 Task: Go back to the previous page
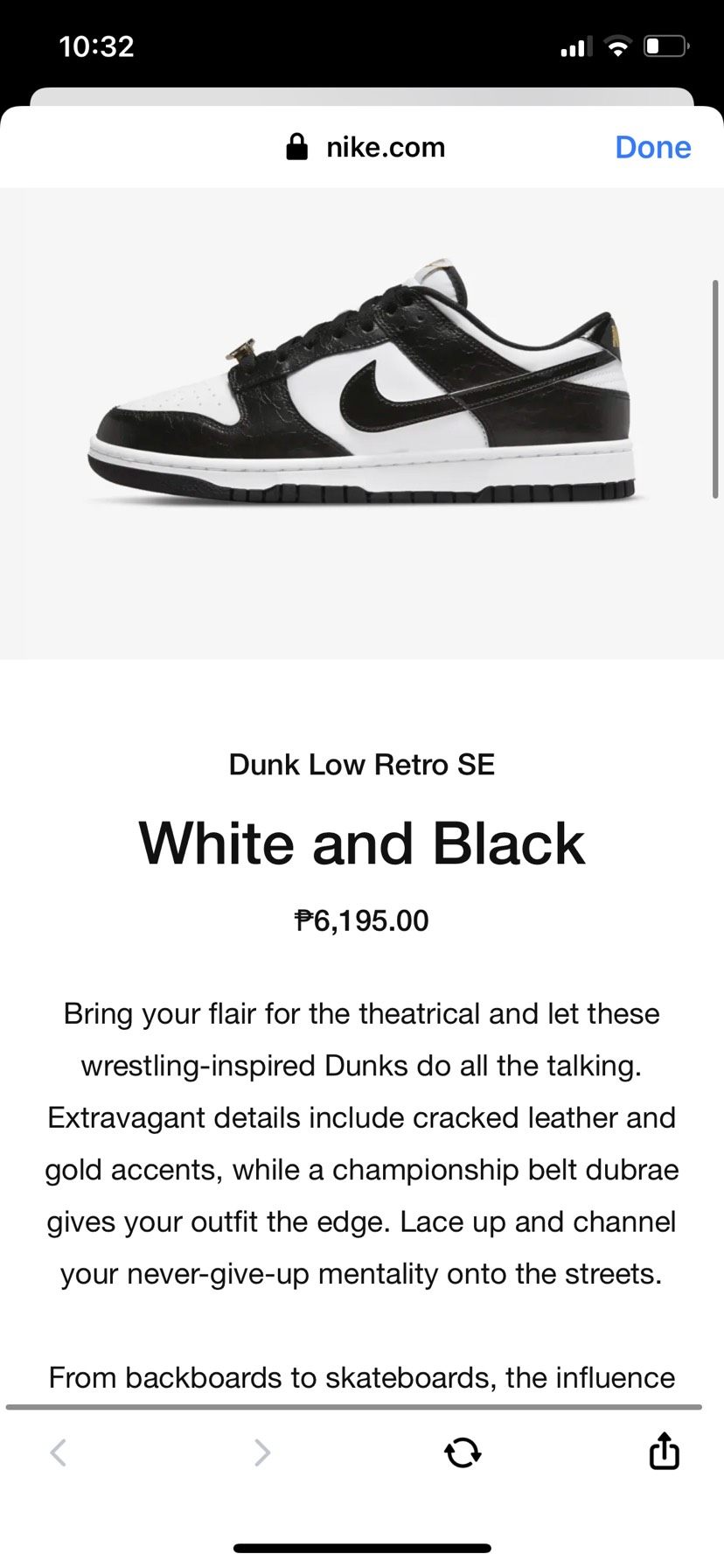(59, 1452)
